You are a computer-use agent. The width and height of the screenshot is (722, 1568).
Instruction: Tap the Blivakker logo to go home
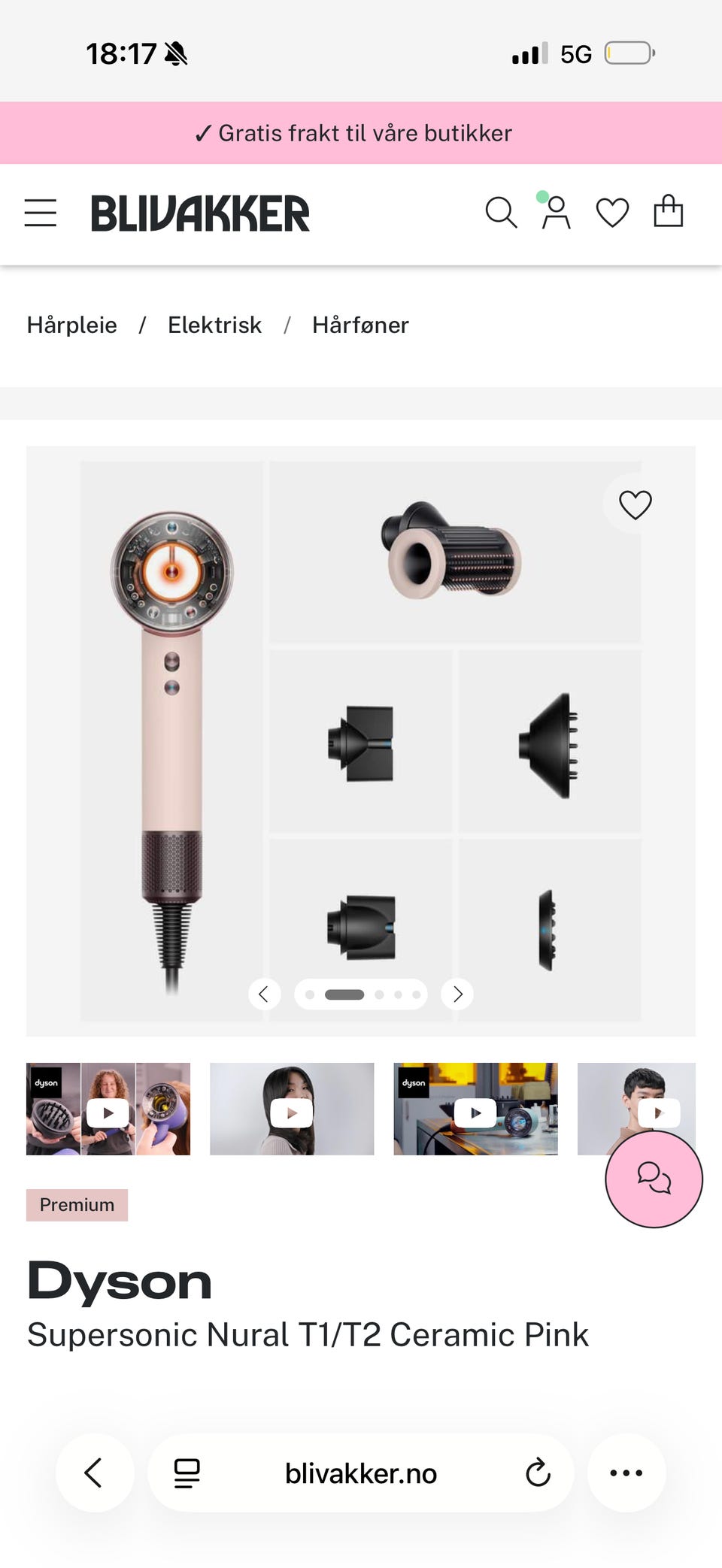(200, 213)
